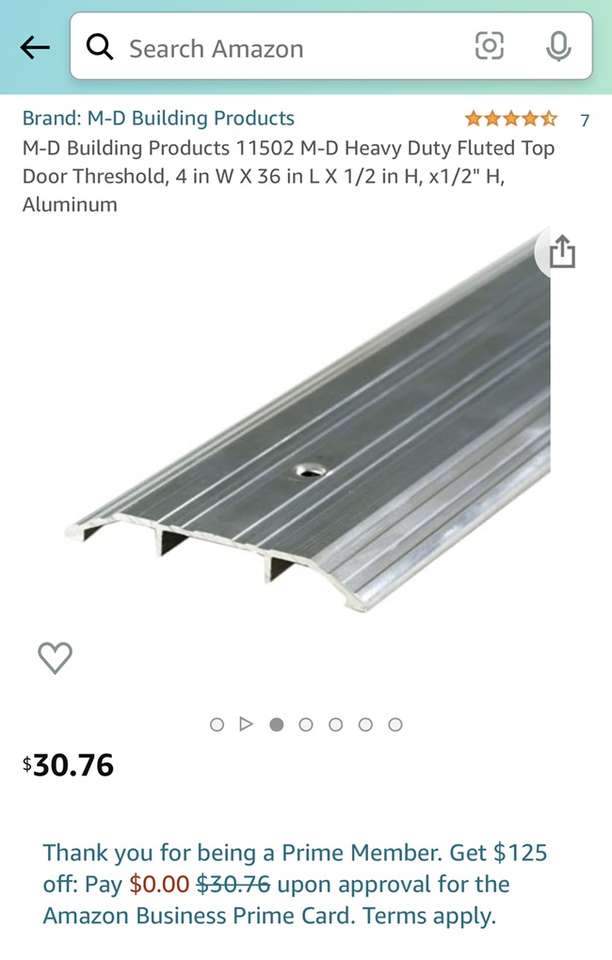Play the product video from image carousel
Viewport: 612px width, 960px height.
pos(246,724)
